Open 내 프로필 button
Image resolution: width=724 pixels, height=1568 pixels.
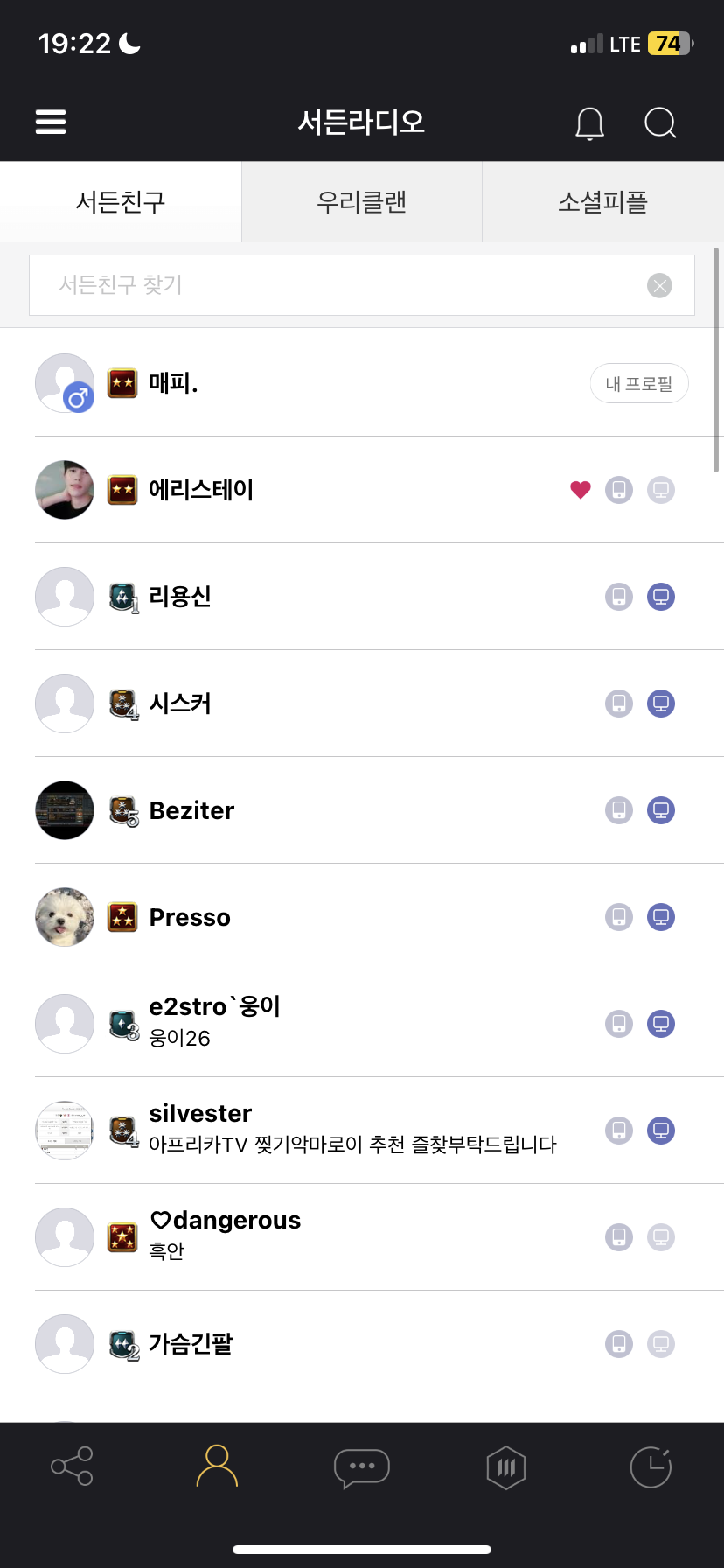(x=639, y=384)
